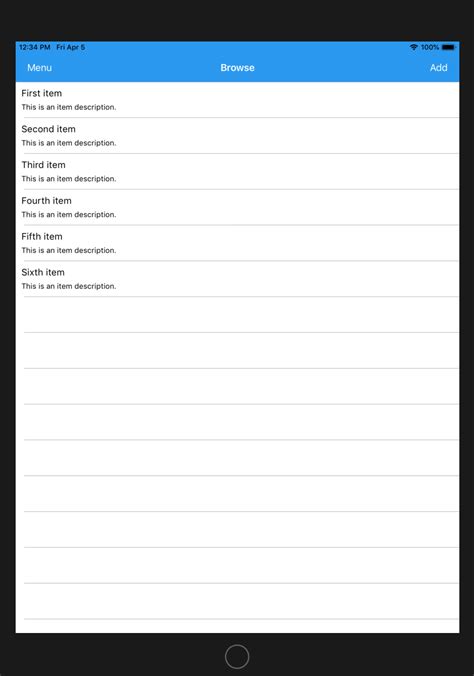The width and height of the screenshot is (474, 676).
Task: Open the Sixth item
Action: click(x=237, y=279)
